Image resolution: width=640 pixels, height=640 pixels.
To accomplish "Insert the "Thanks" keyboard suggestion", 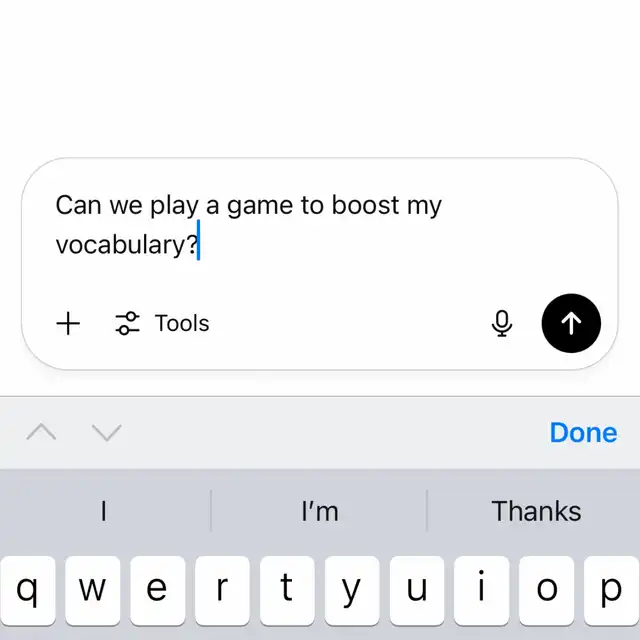I will [536, 511].
